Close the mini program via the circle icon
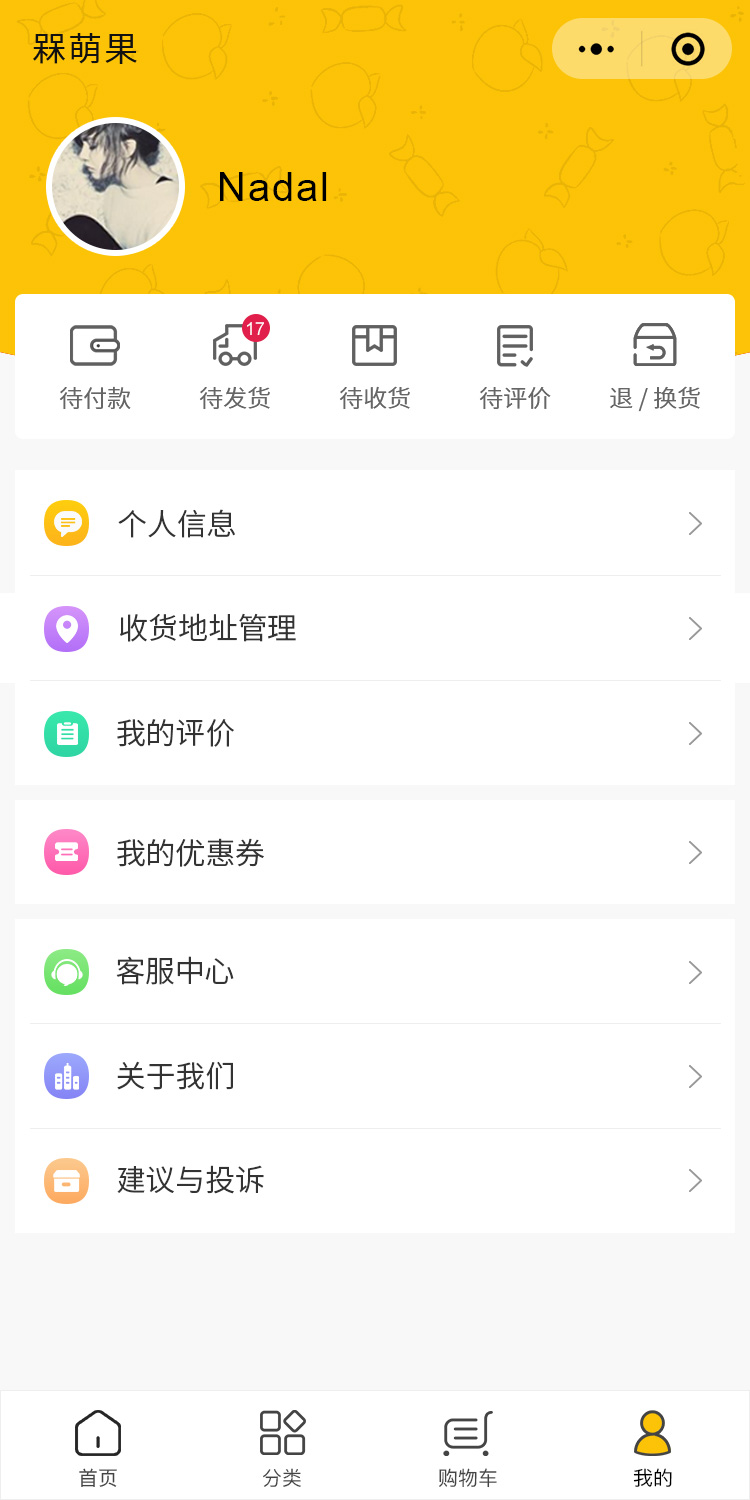This screenshot has height=1500, width=750. point(688,49)
